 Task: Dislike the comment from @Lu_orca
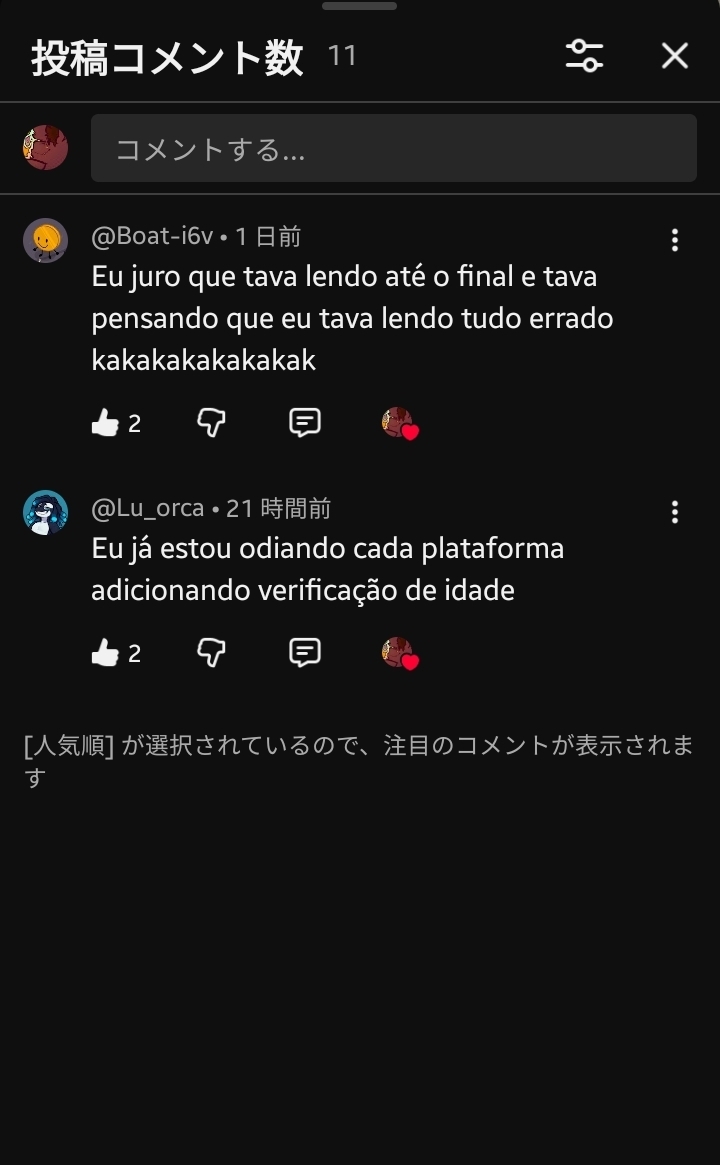pyautogui.click(x=211, y=653)
